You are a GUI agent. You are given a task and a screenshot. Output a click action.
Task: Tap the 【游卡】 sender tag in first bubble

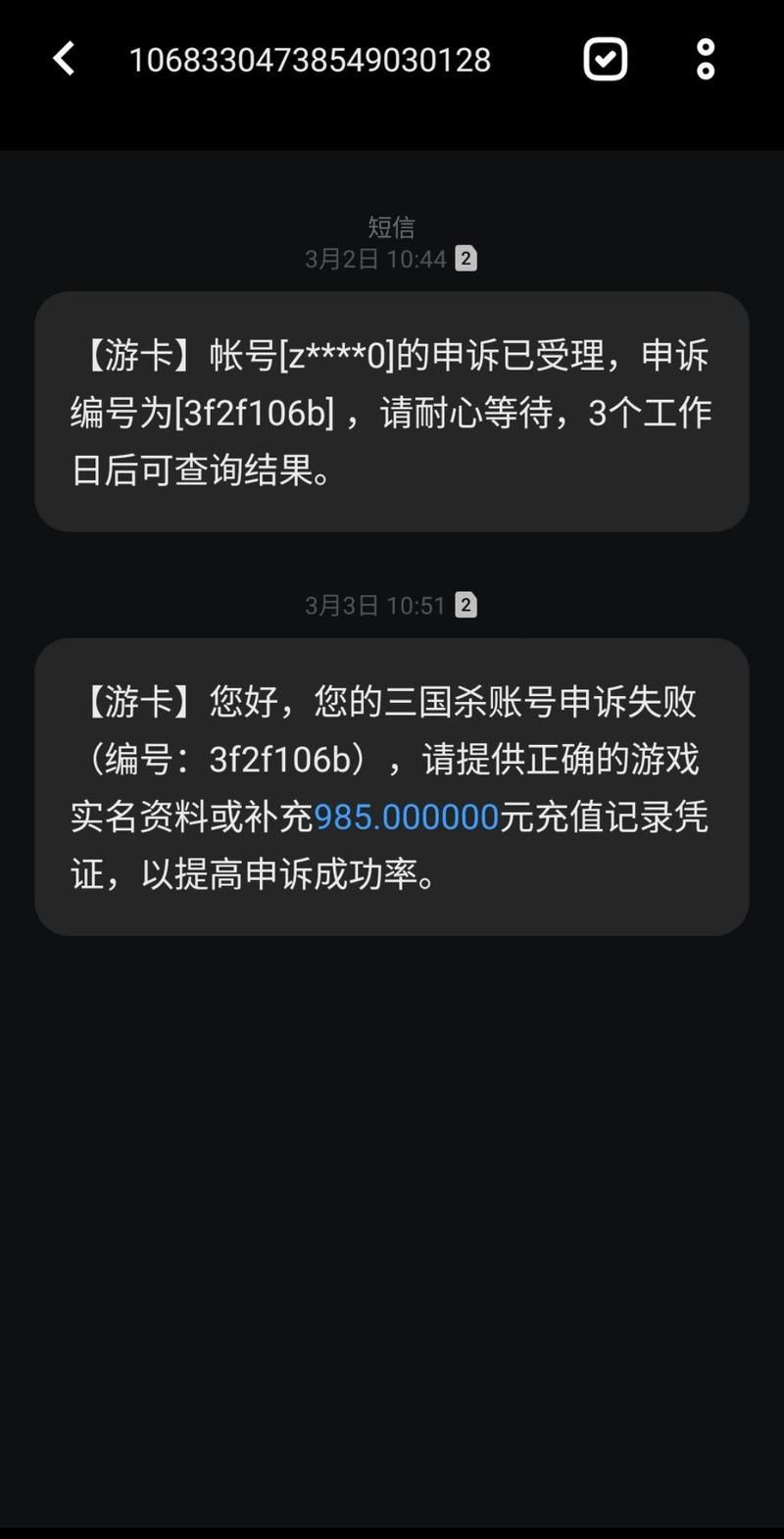pyautogui.click(x=130, y=355)
